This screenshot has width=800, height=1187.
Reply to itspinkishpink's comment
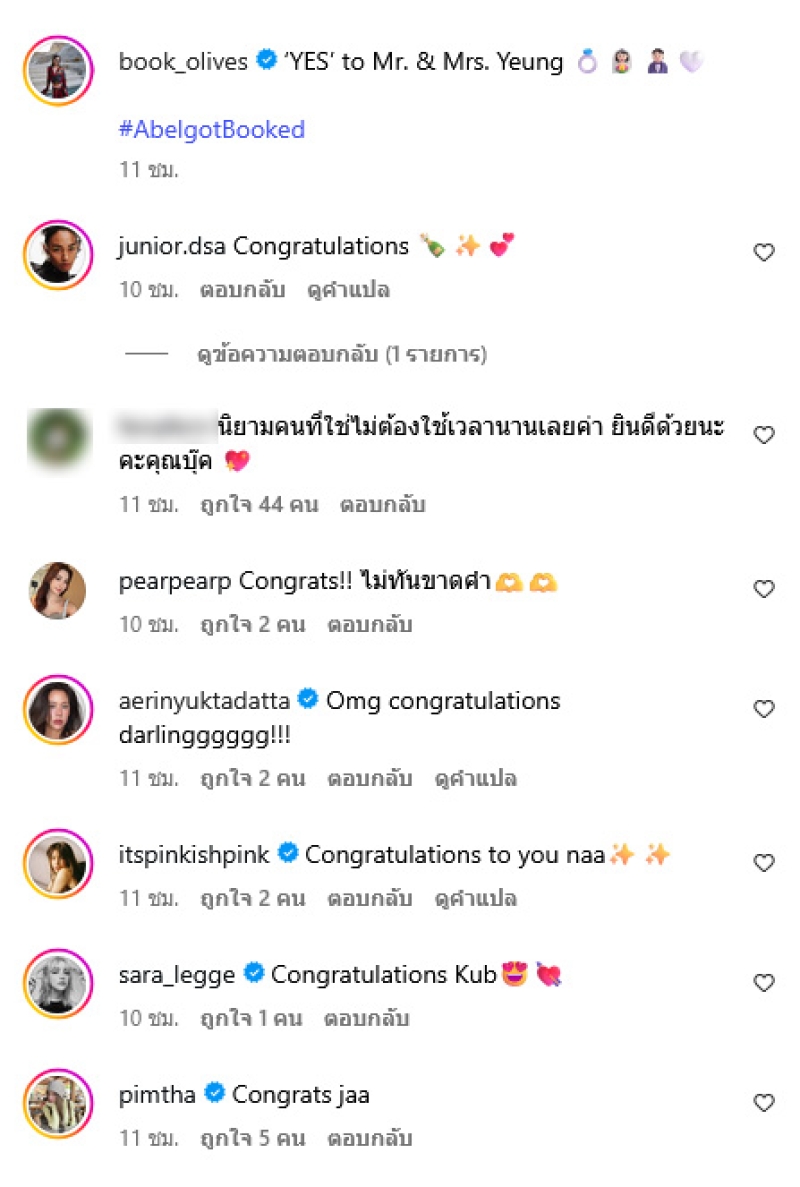(369, 898)
